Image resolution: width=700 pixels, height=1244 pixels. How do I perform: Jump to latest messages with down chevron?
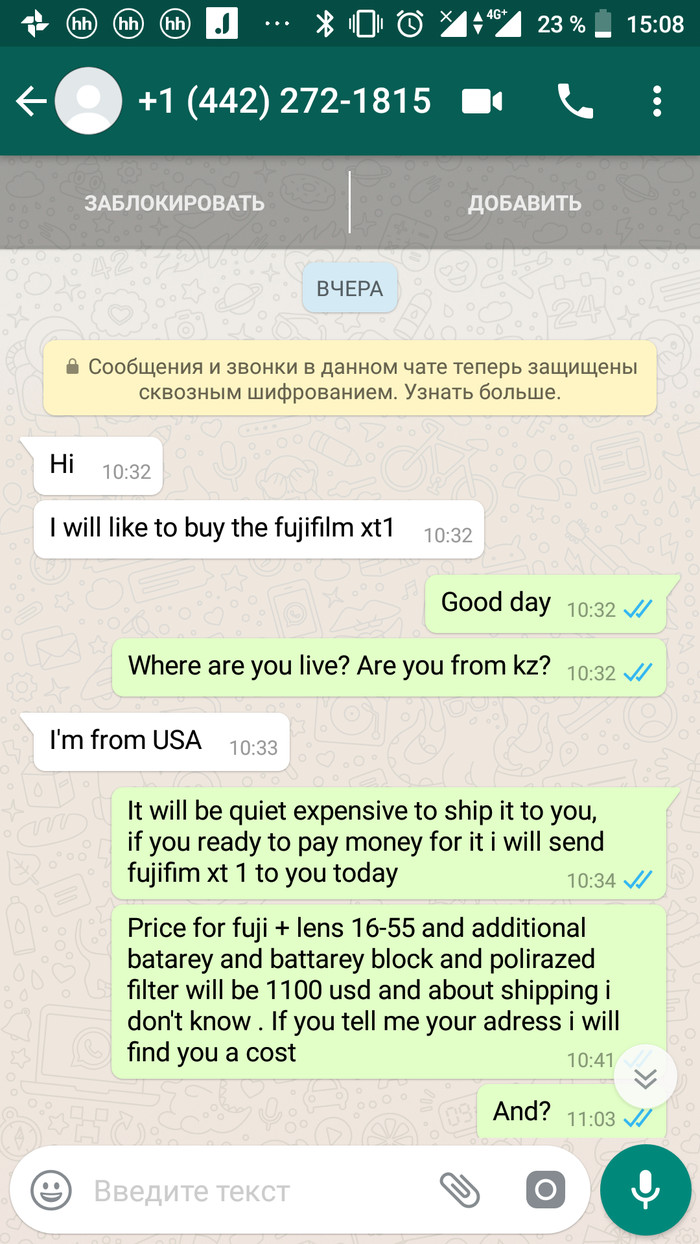tap(645, 1078)
